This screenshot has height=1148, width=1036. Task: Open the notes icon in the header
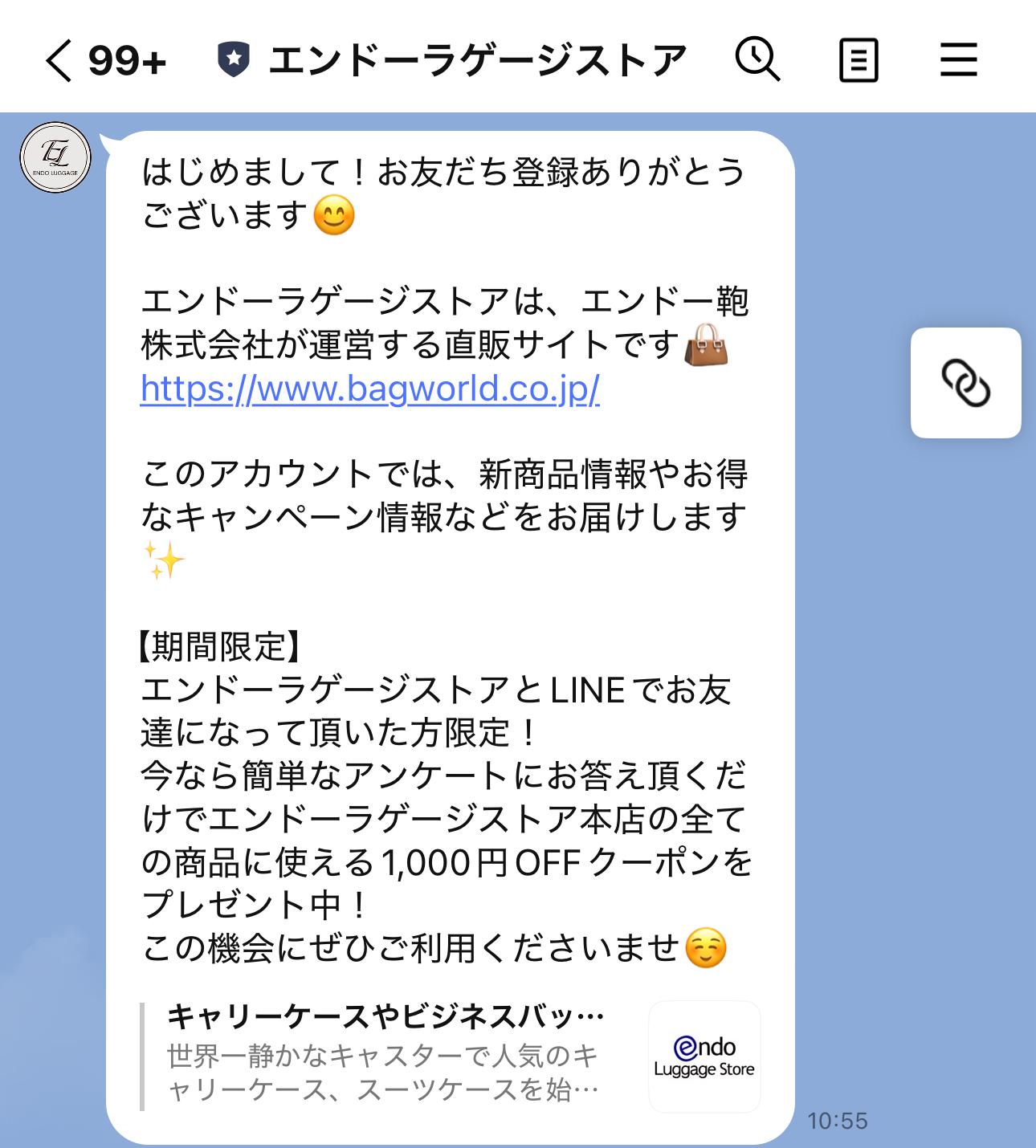(x=859, y=60)
